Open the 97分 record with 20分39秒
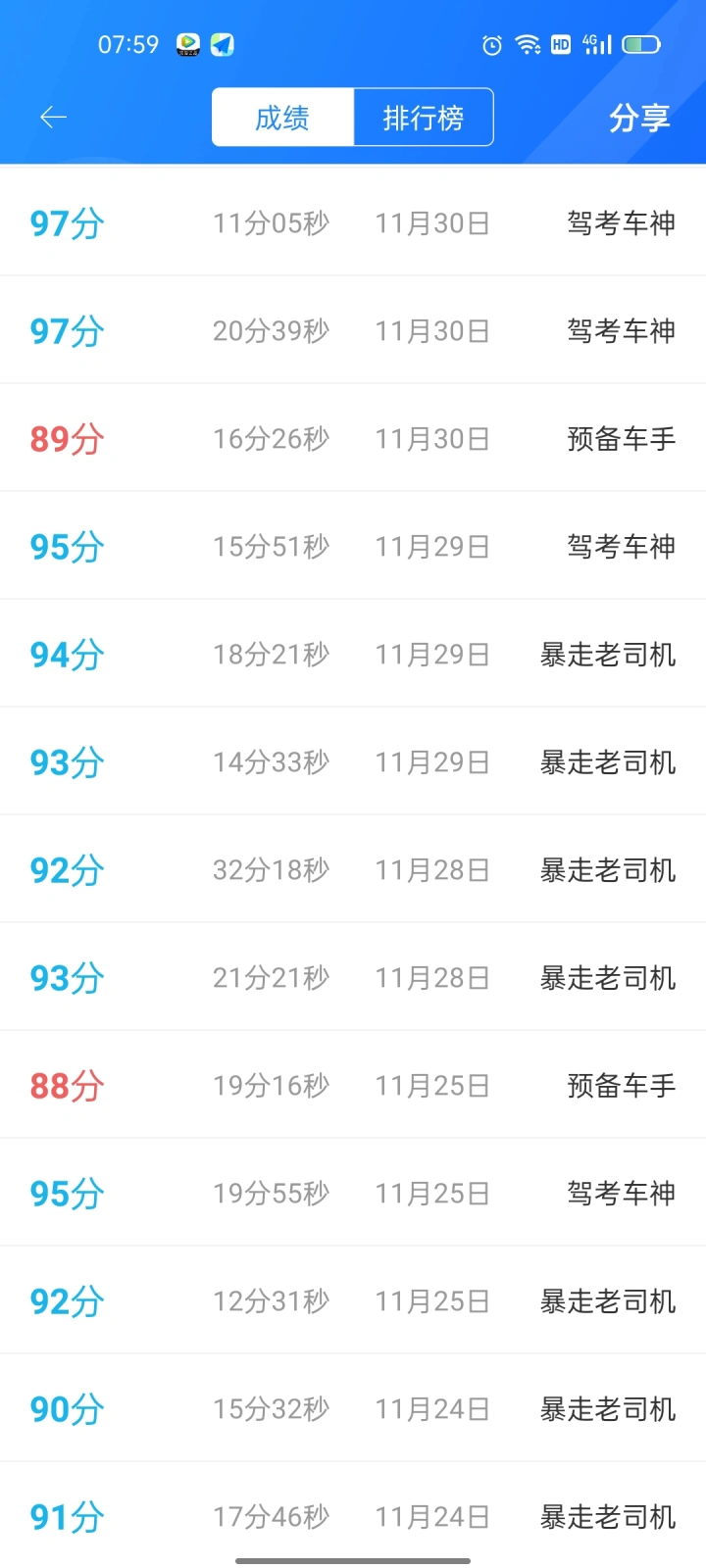The height and width of the screenshot is (1568, 706). [x=353, y=330]
